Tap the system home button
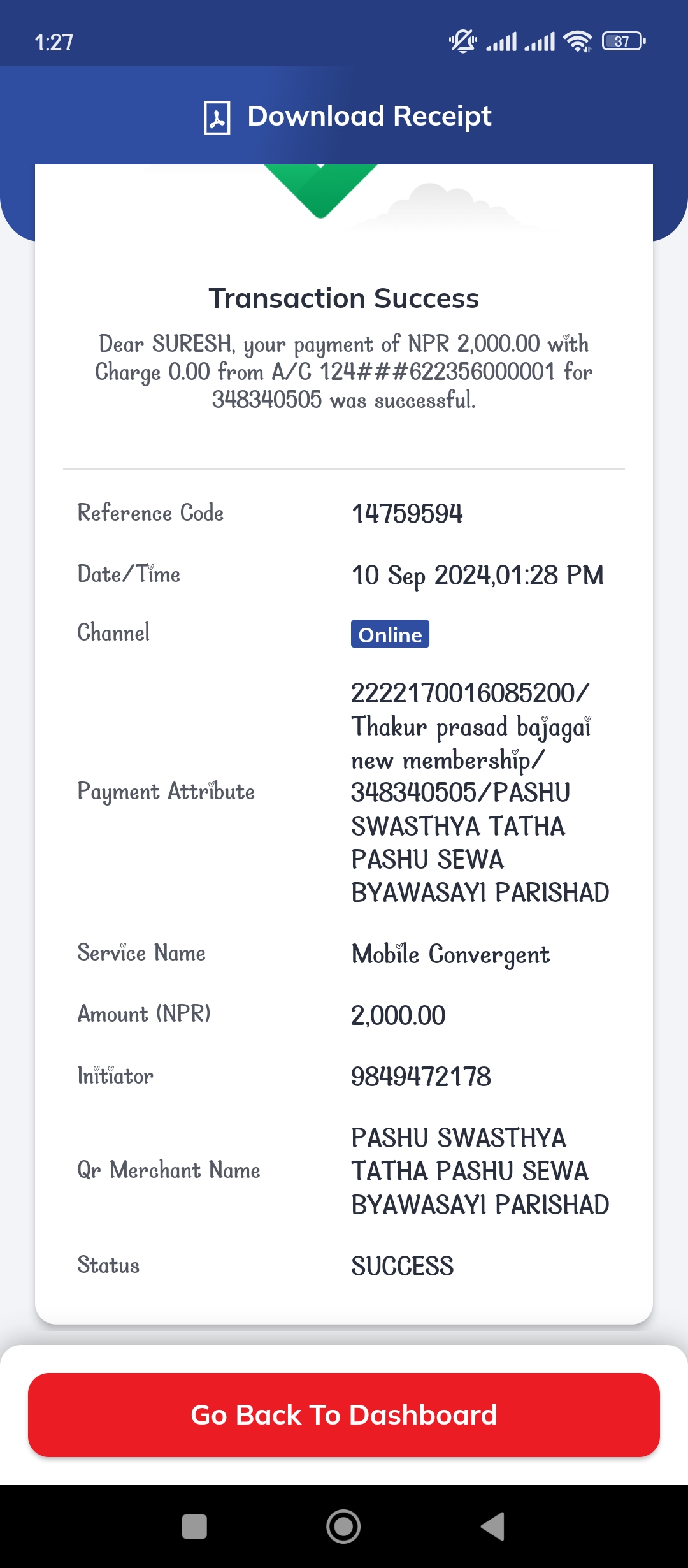 click(343, 1527)
